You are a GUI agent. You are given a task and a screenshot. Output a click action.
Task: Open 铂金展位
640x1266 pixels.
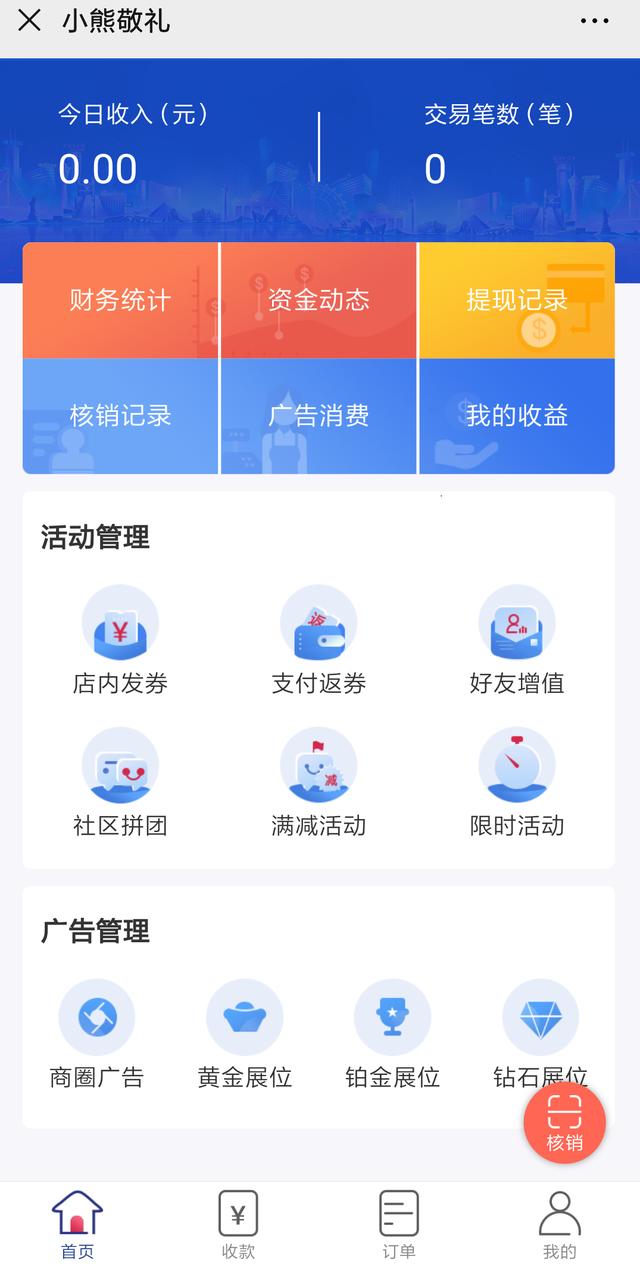(x=393, y=1035)
